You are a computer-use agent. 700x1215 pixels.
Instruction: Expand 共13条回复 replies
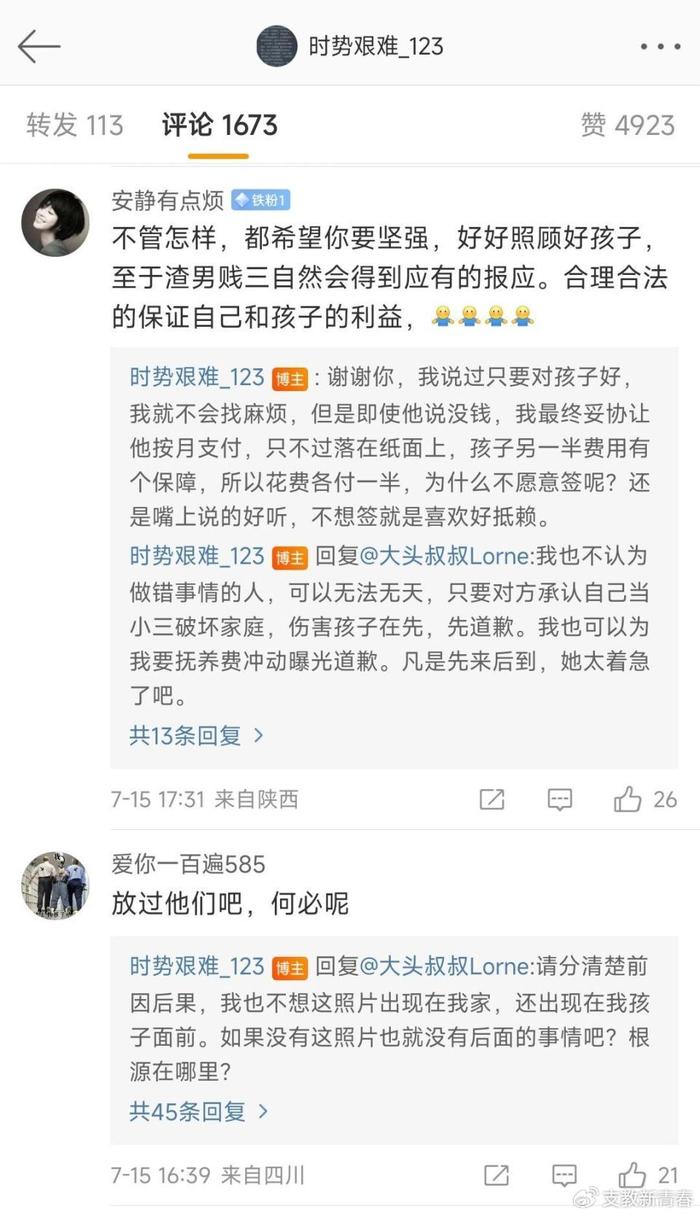click(x=196, y=736)
